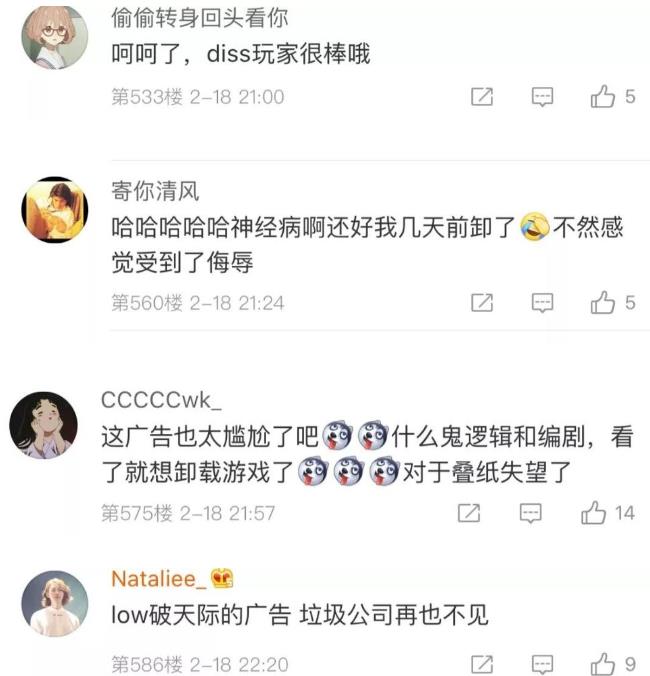This screenshot has height=676, width=650.
Task: Repost CCCCCwk_'s comment
Action: pyautogui.click(x=468, y=513)
